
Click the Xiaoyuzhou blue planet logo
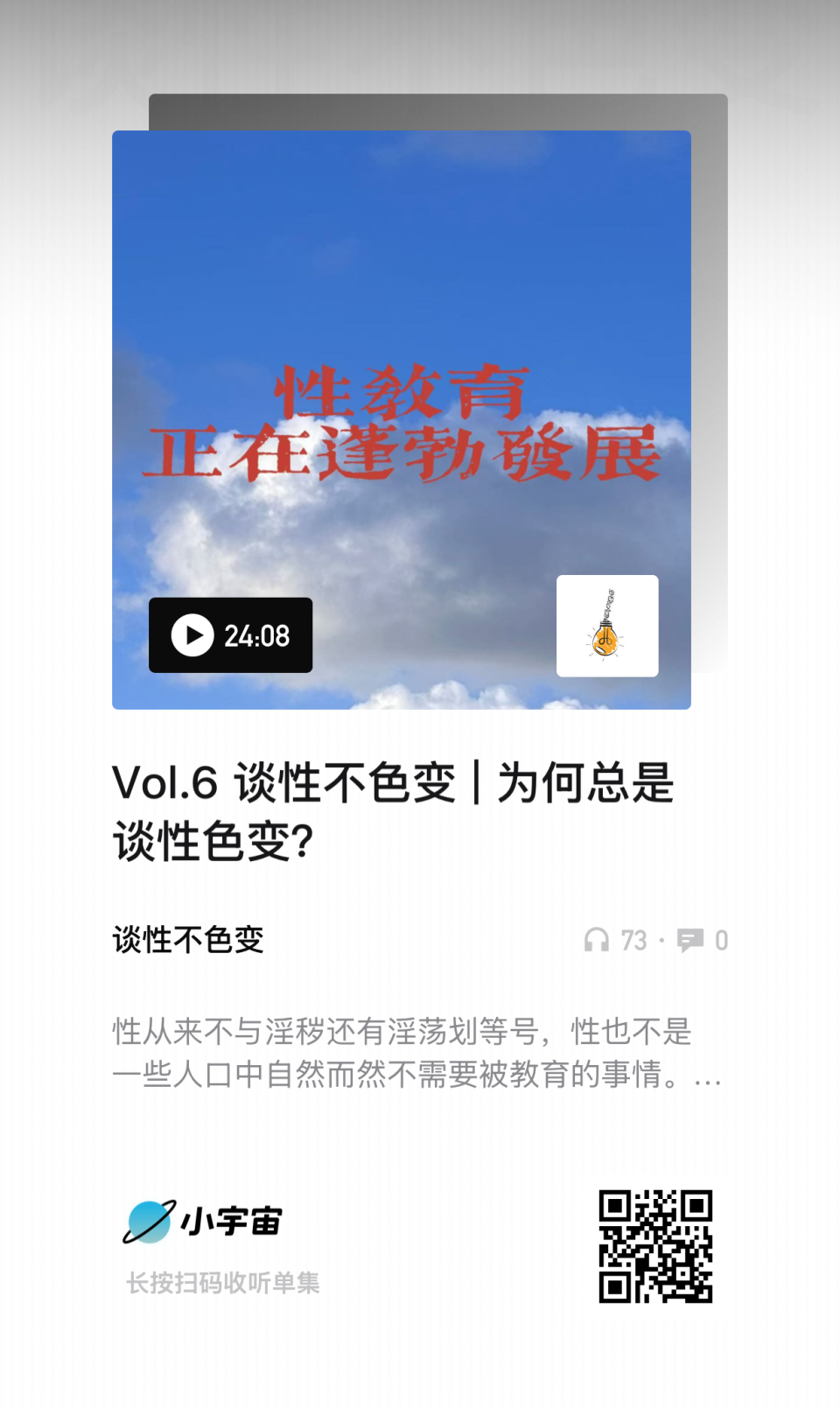point(149,1222)
